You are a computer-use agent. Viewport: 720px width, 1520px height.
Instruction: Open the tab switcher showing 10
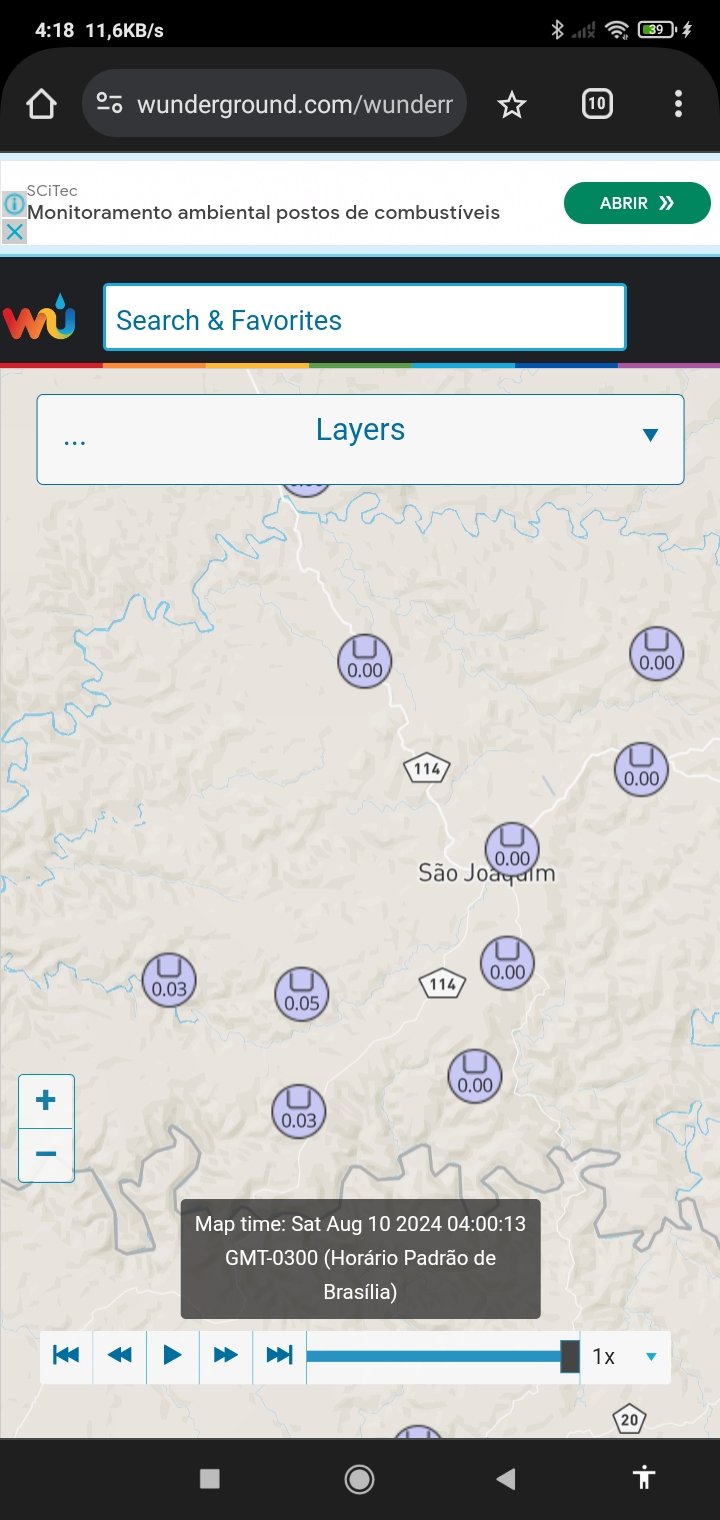[597, 103]
